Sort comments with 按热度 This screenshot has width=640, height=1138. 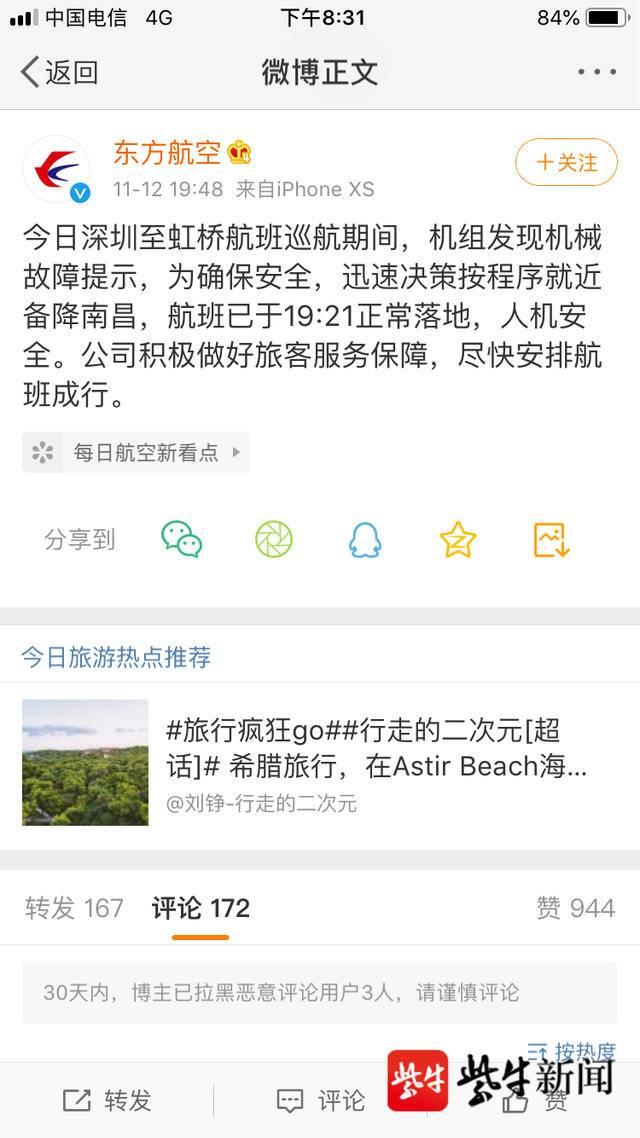572,1051
